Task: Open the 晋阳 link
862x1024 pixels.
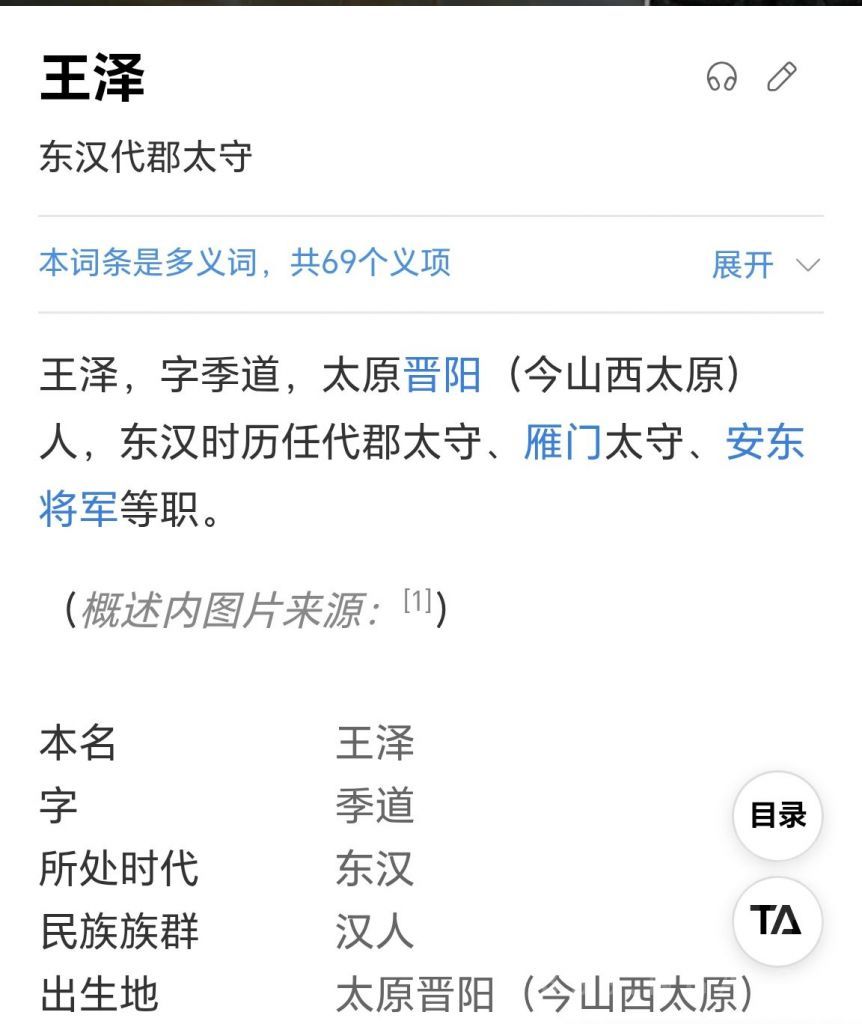Action: click(x=442, y=375)
